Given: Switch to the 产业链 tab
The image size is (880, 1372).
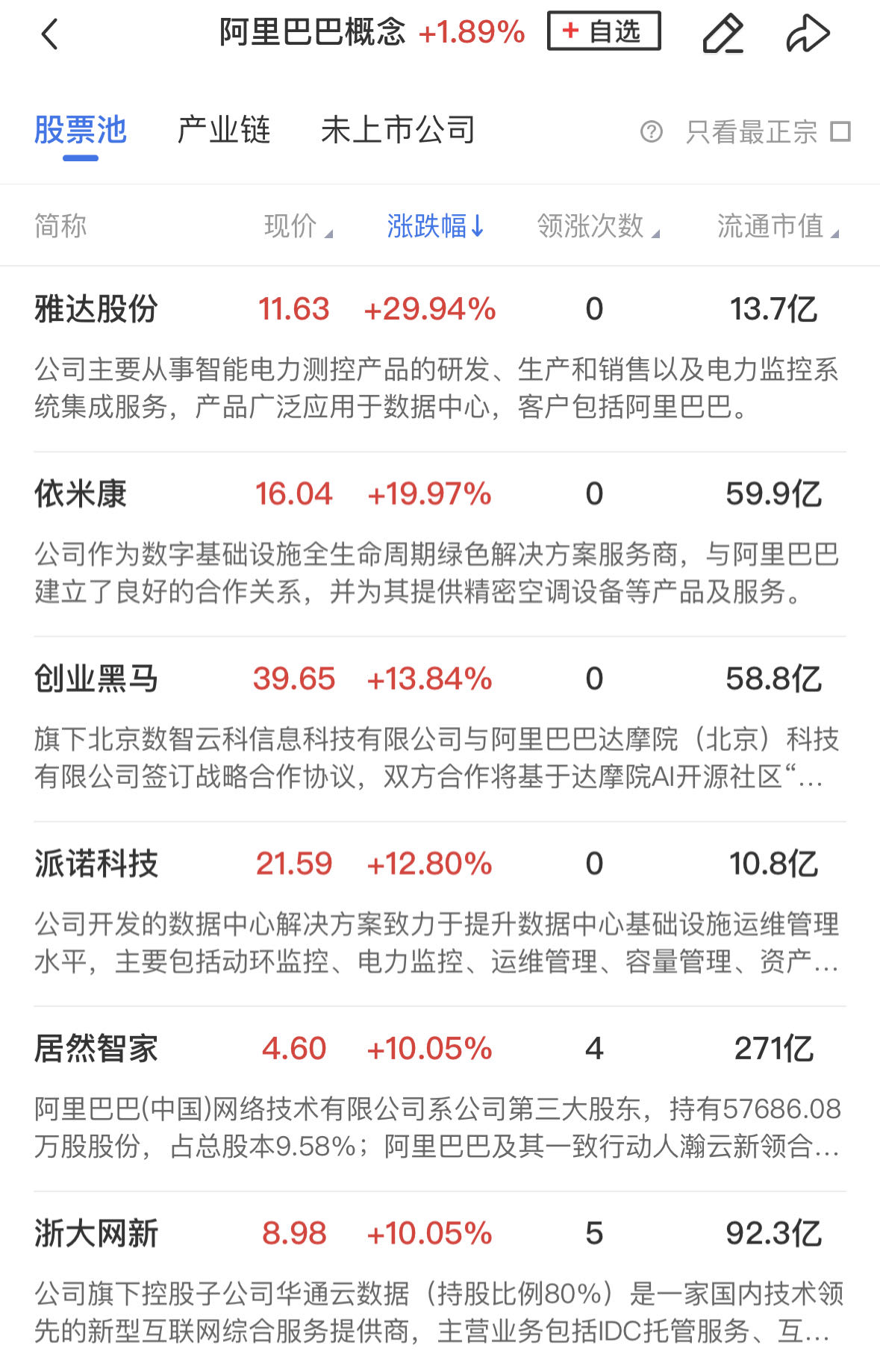Looking at the screenshot, I should tap(223, 131).
